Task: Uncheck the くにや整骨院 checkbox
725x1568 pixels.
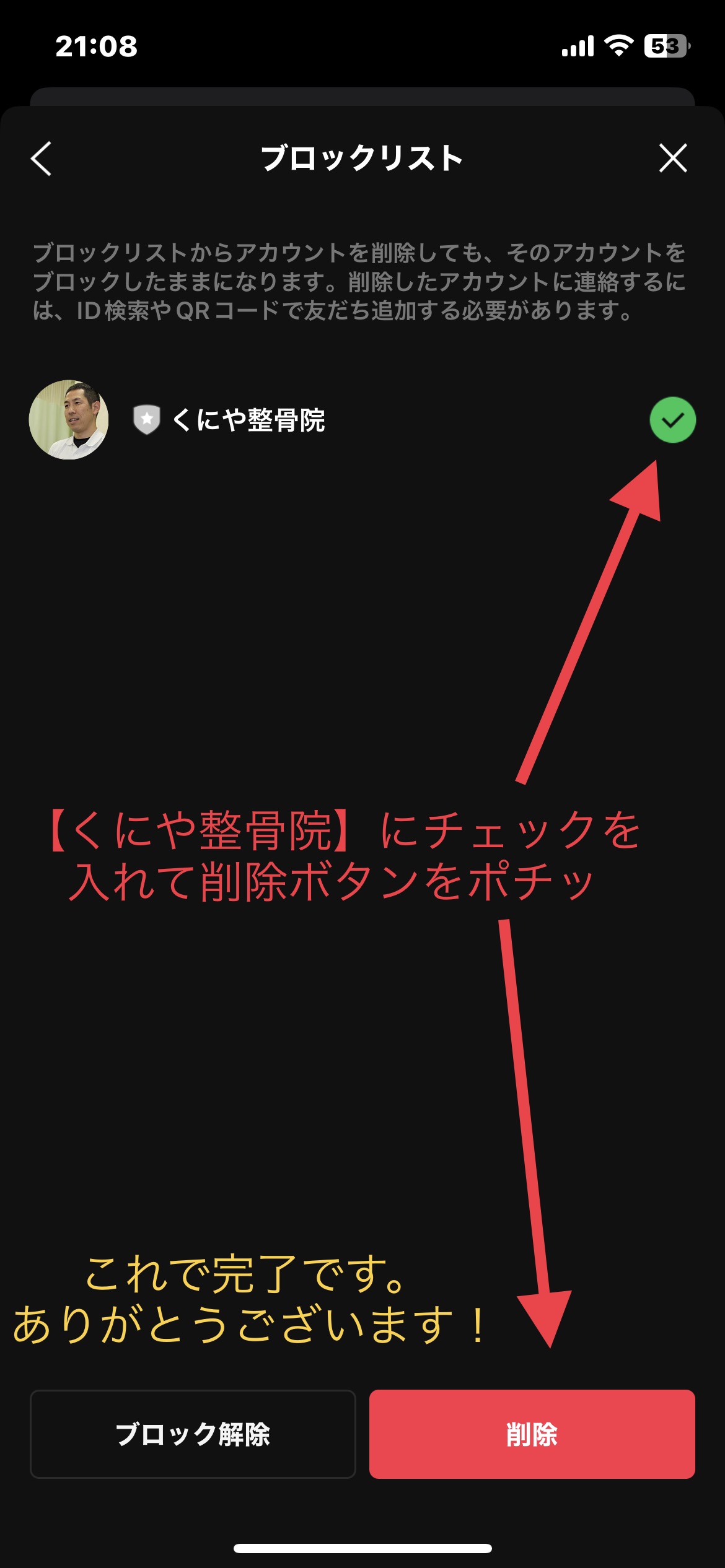Action: [672, 420]
